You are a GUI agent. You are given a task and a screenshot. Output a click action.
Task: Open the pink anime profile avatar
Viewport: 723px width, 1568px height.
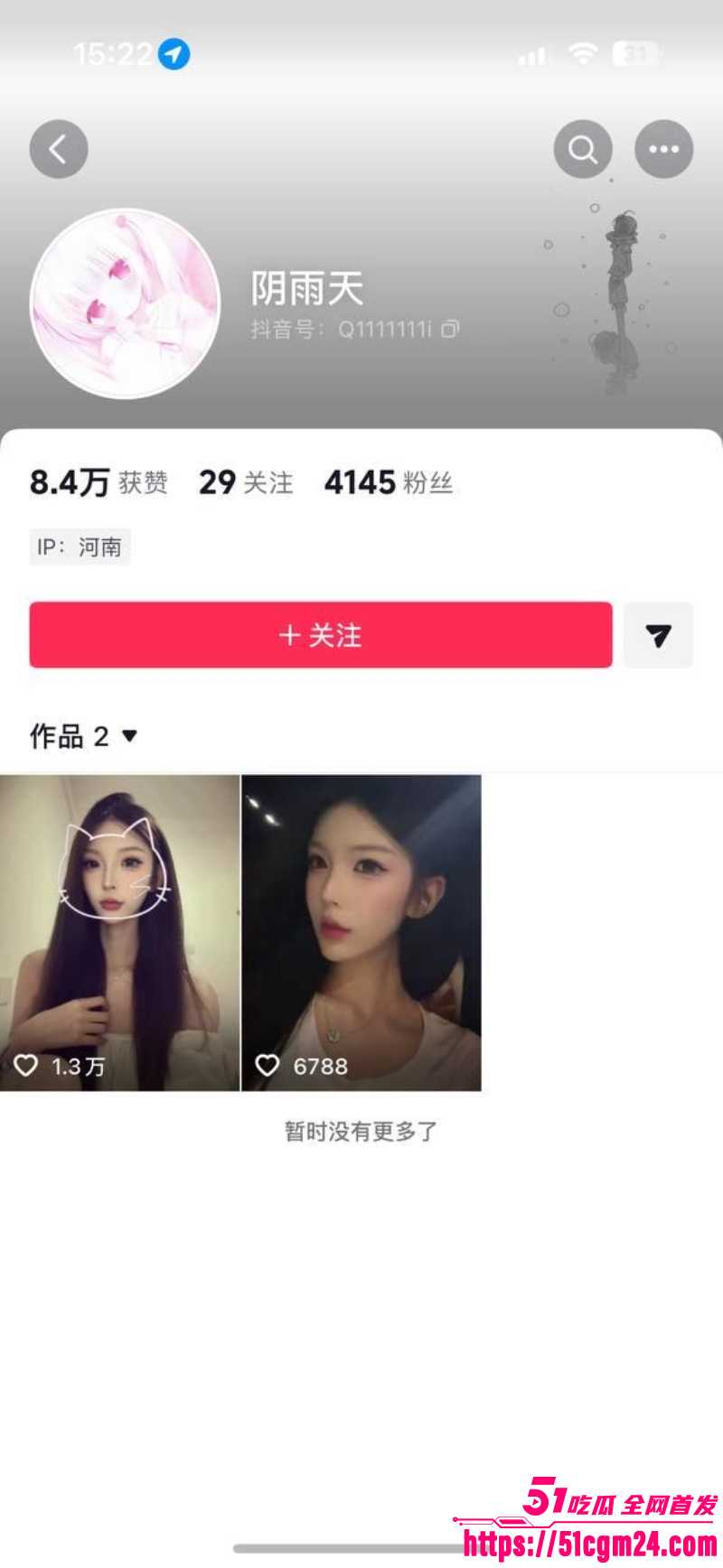125,303
